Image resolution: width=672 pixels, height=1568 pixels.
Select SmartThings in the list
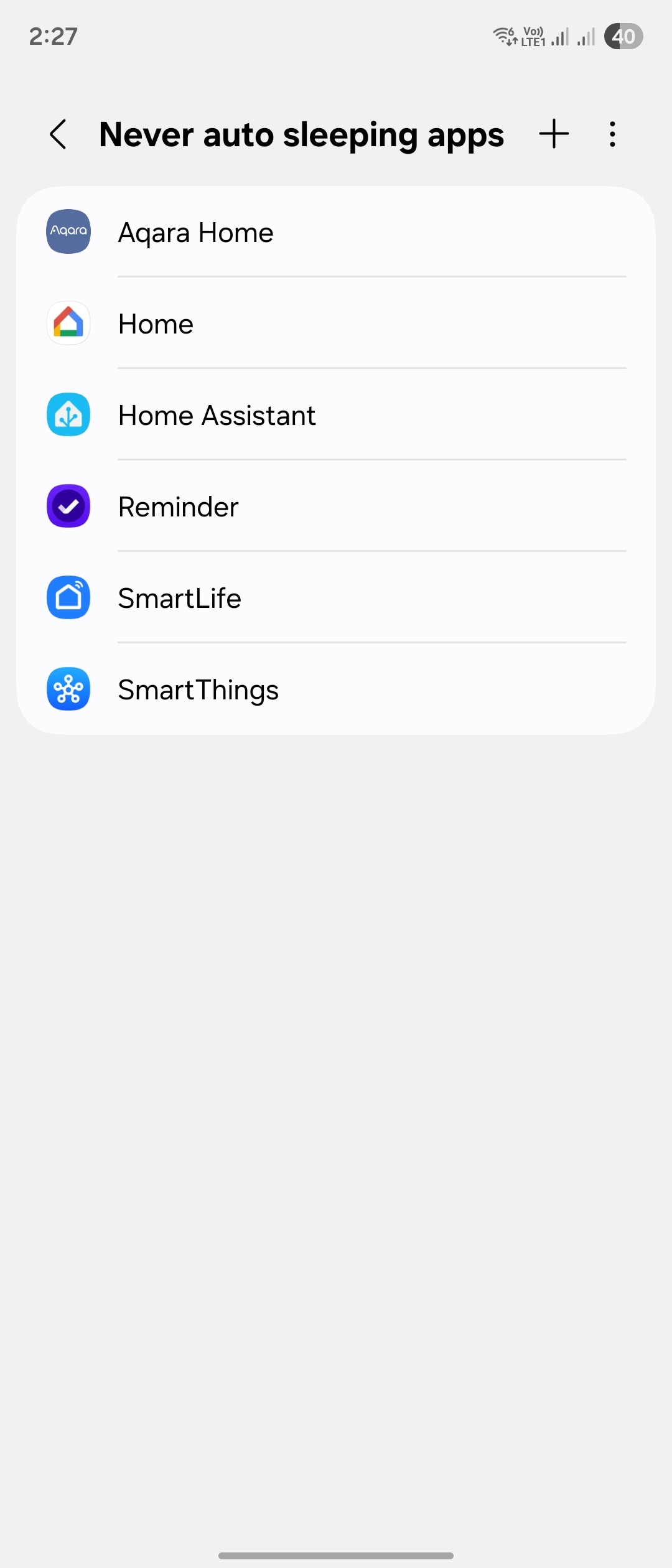click(x=336, y=689)
